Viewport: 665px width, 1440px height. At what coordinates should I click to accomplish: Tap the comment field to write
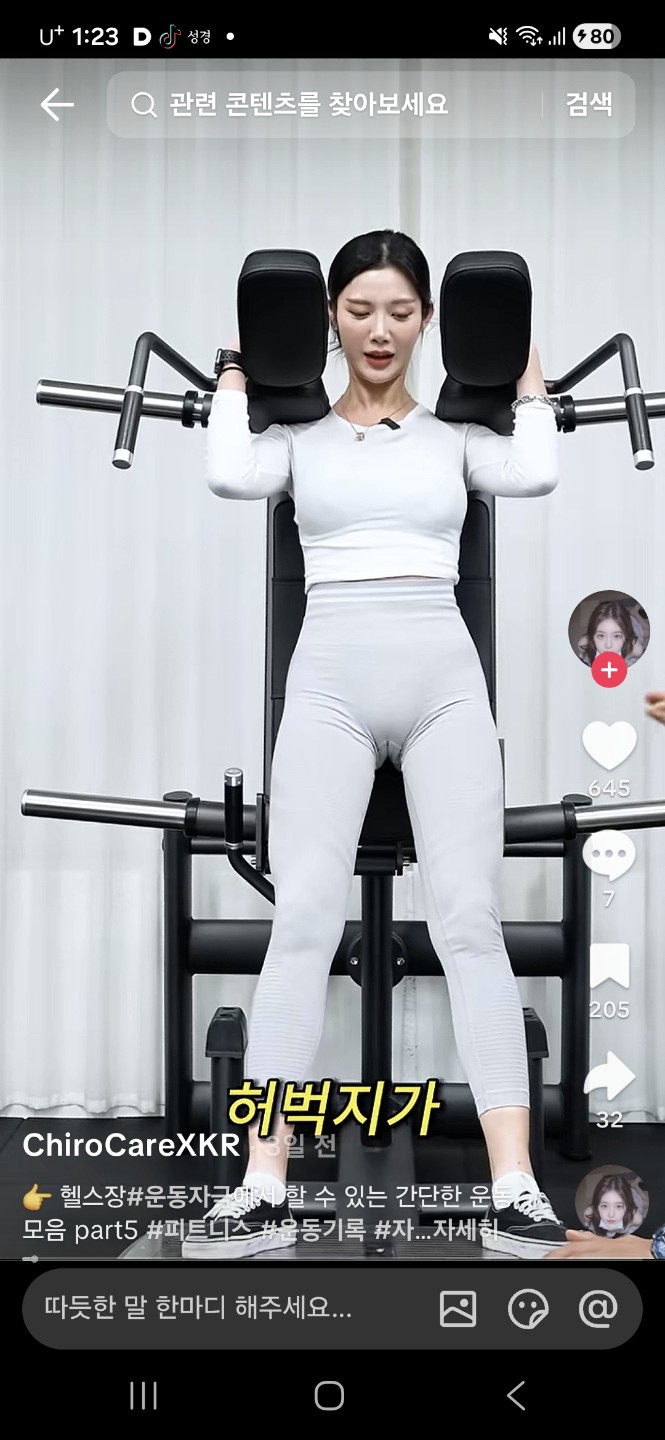pos(200,1309)
